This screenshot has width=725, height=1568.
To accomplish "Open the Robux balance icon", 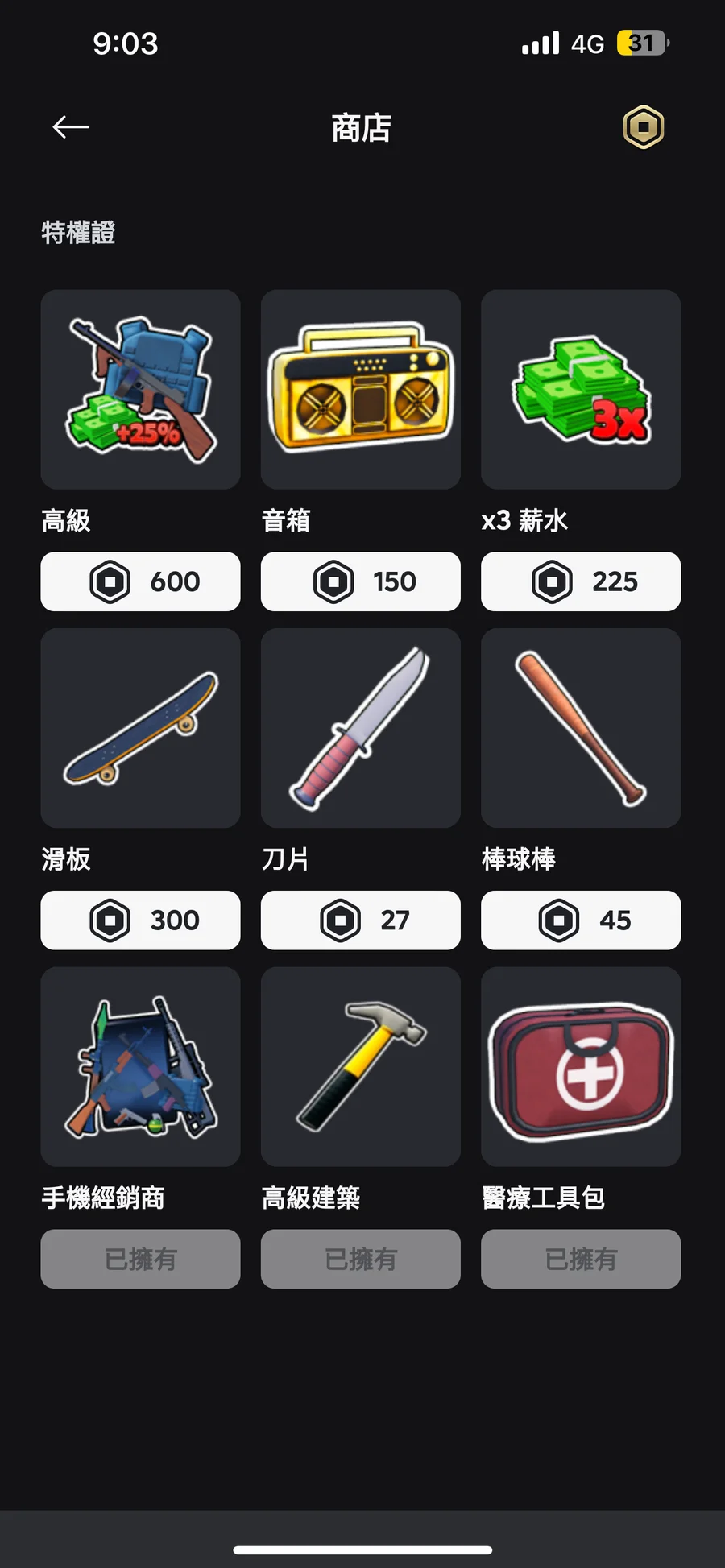I will click(x=643, y=127).
